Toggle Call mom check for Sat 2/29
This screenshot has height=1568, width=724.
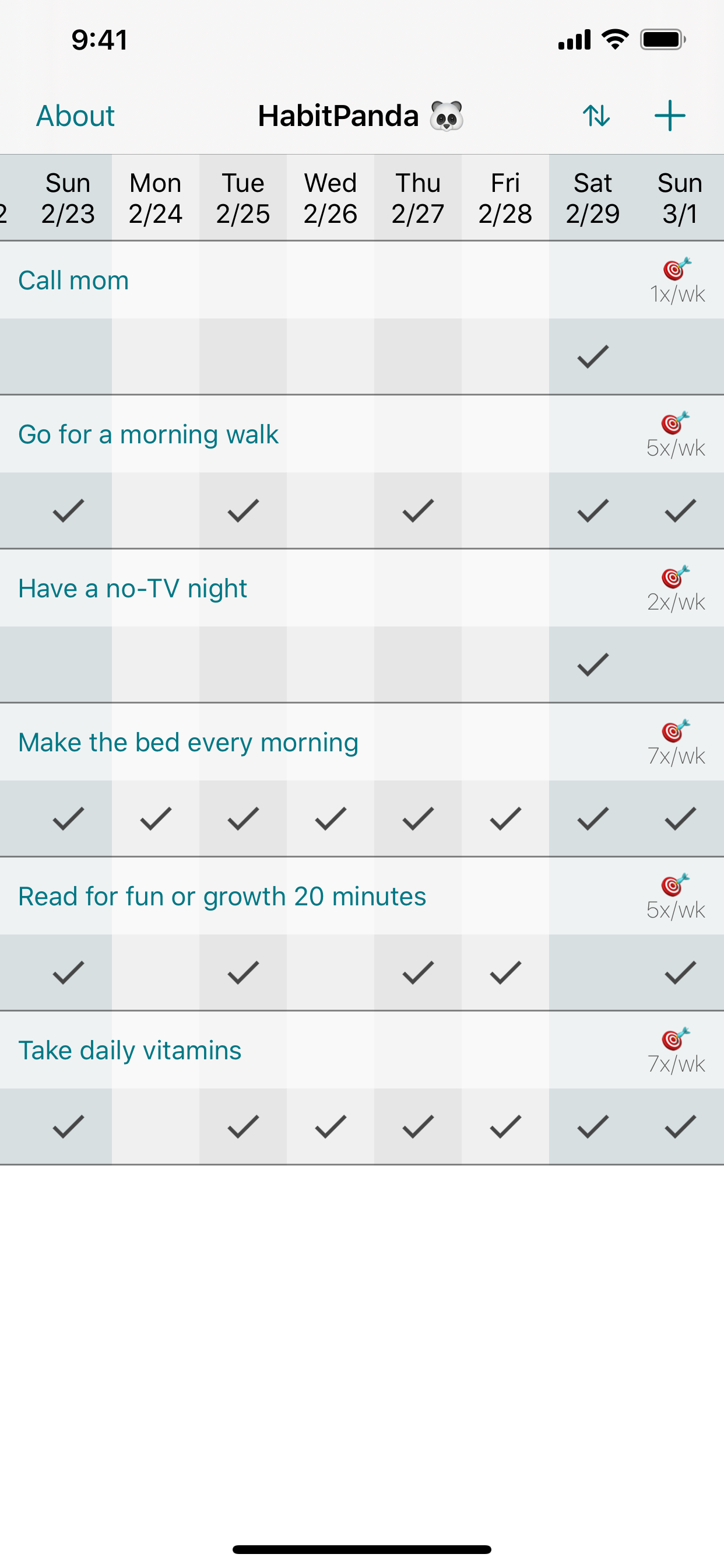pos(593,356)
